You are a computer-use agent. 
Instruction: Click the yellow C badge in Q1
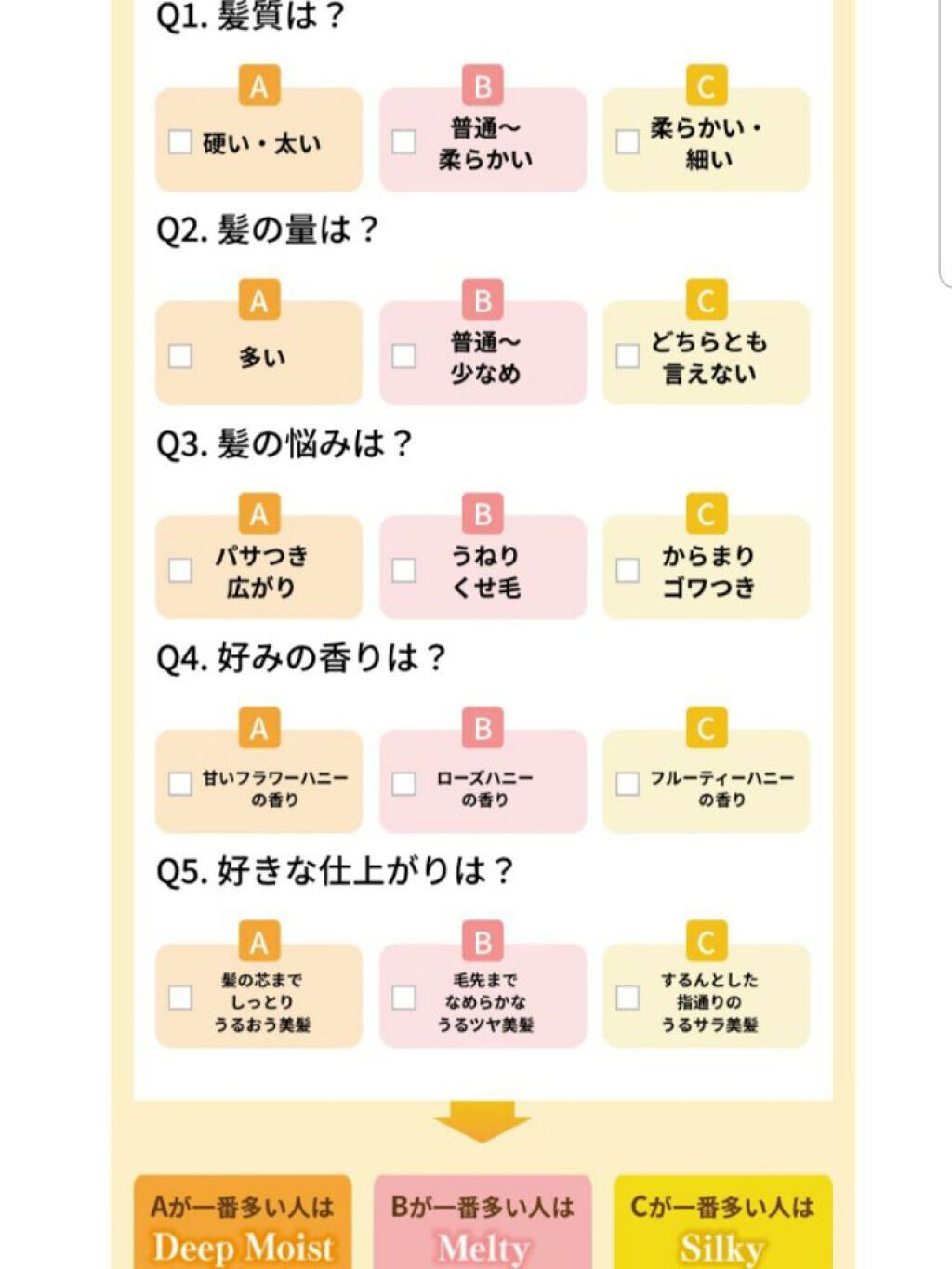point(707,87)
